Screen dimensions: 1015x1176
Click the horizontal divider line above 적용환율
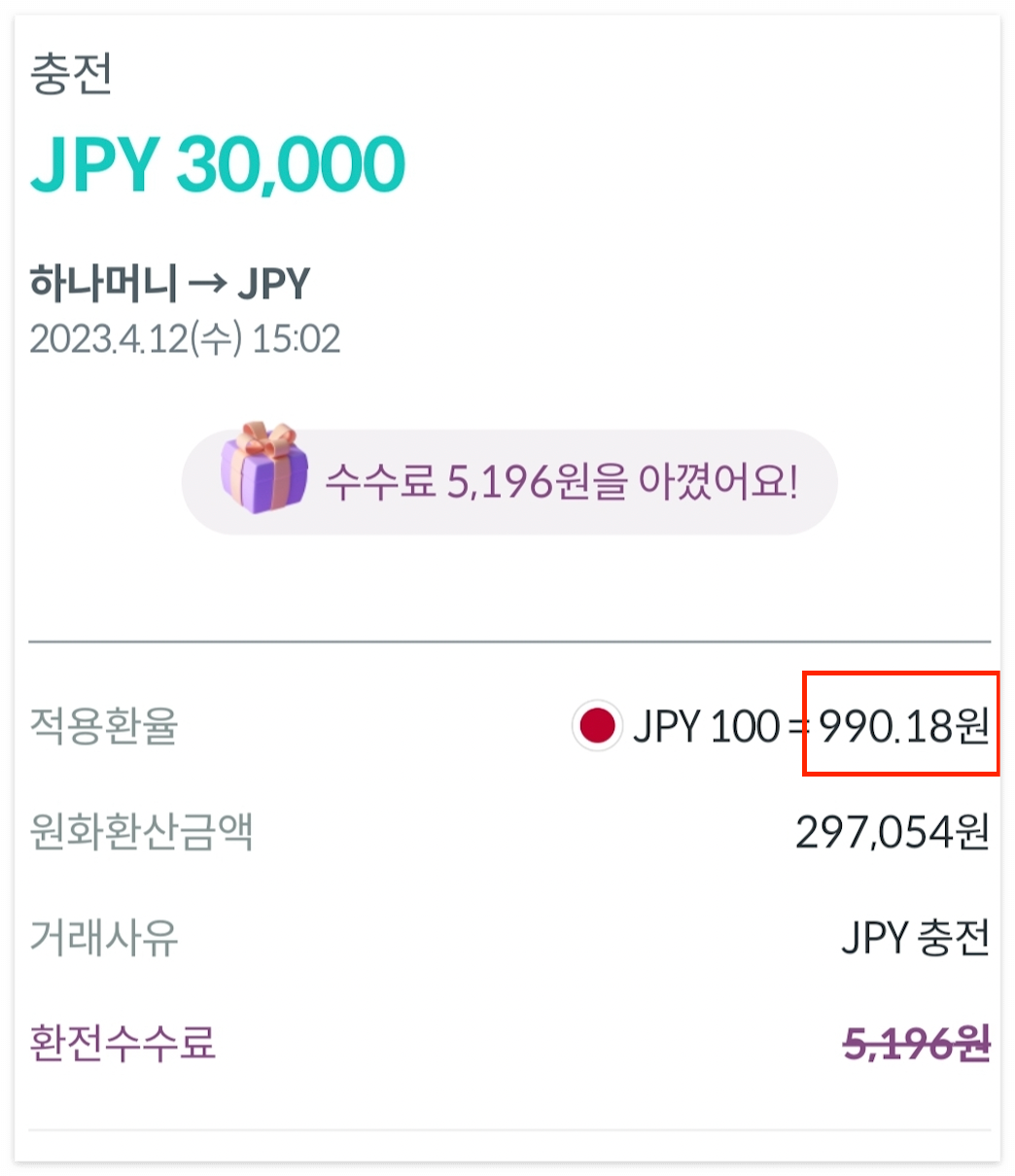(507, 640)
